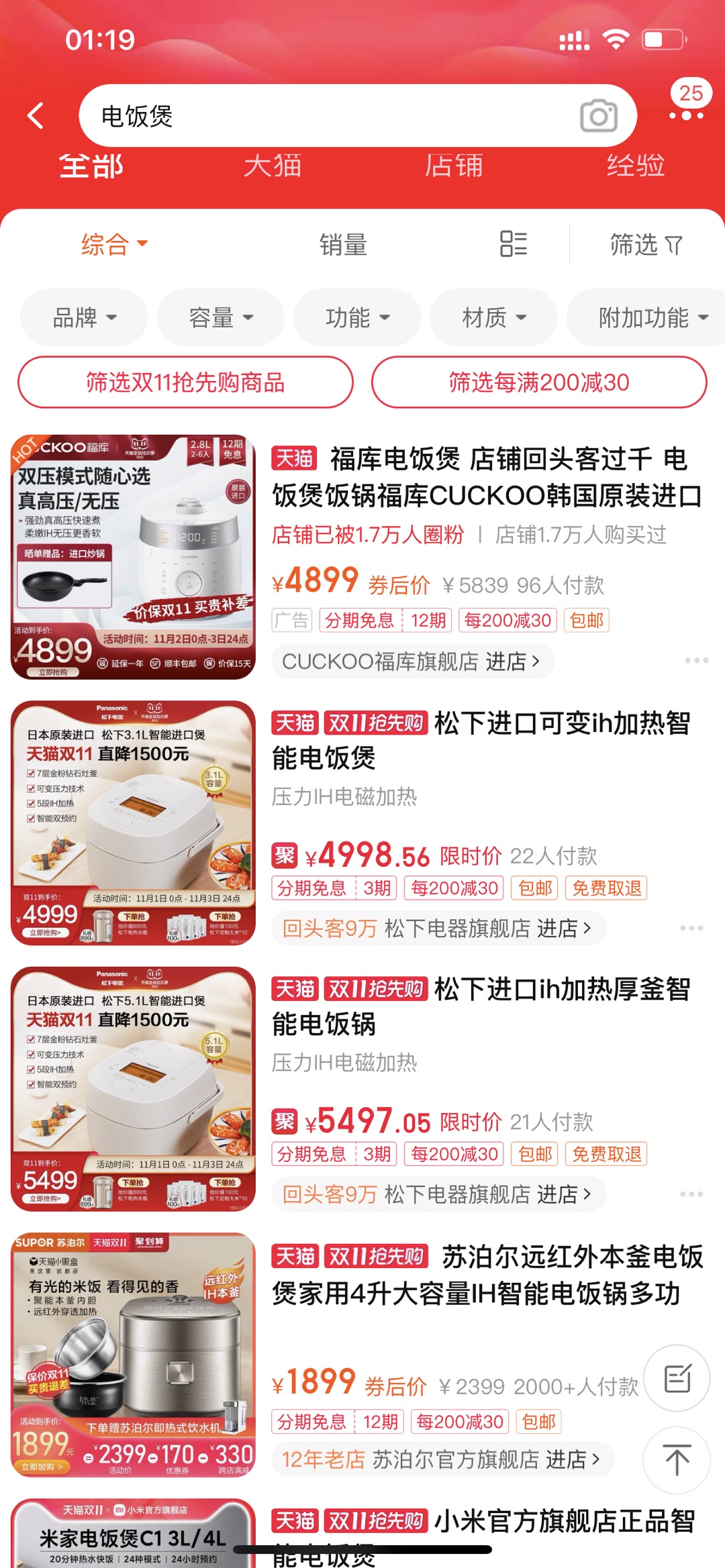Switch to the 天猫 tab

[272, 166]
